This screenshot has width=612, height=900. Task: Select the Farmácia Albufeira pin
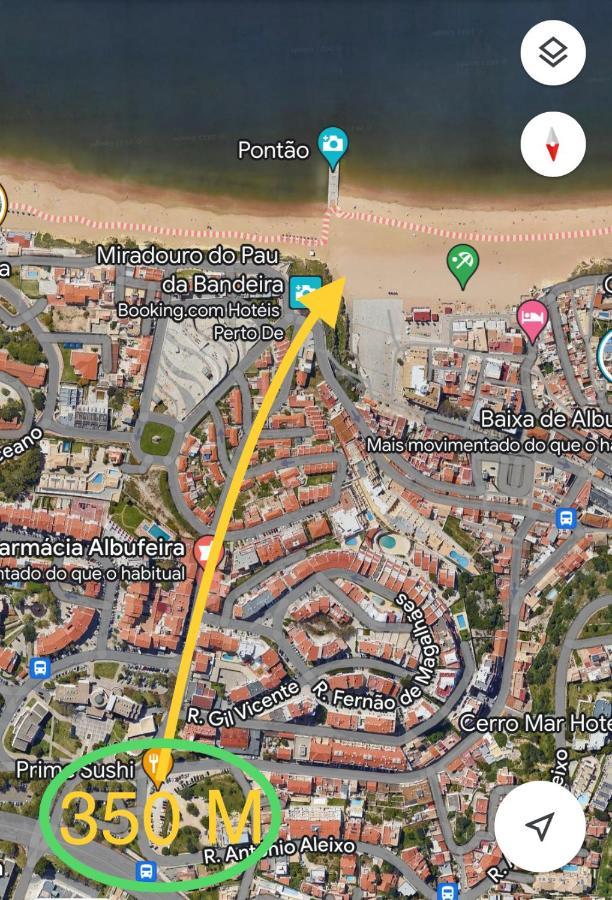(207, 549)
